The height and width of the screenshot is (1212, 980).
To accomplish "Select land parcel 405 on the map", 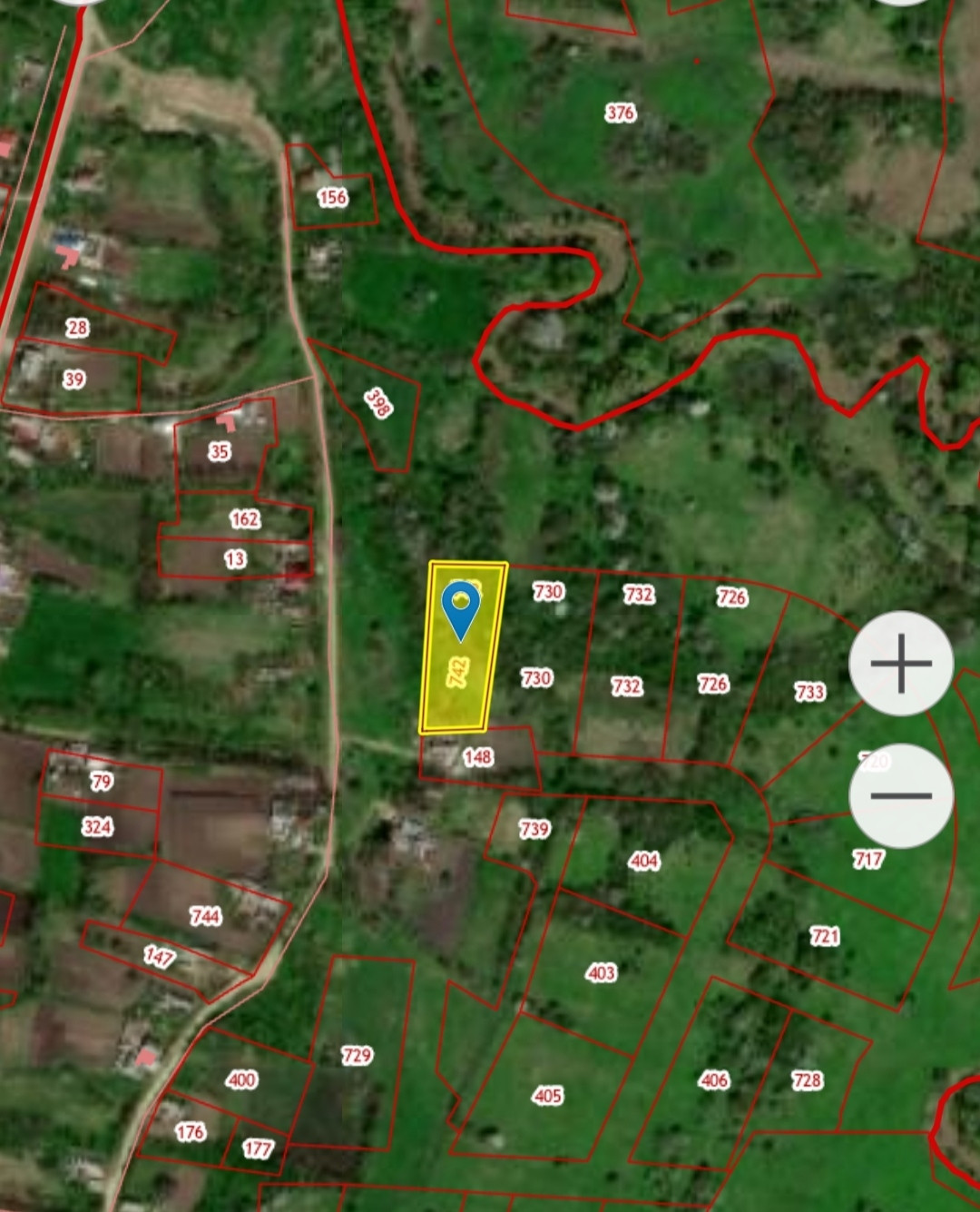I will [548, 1096].
